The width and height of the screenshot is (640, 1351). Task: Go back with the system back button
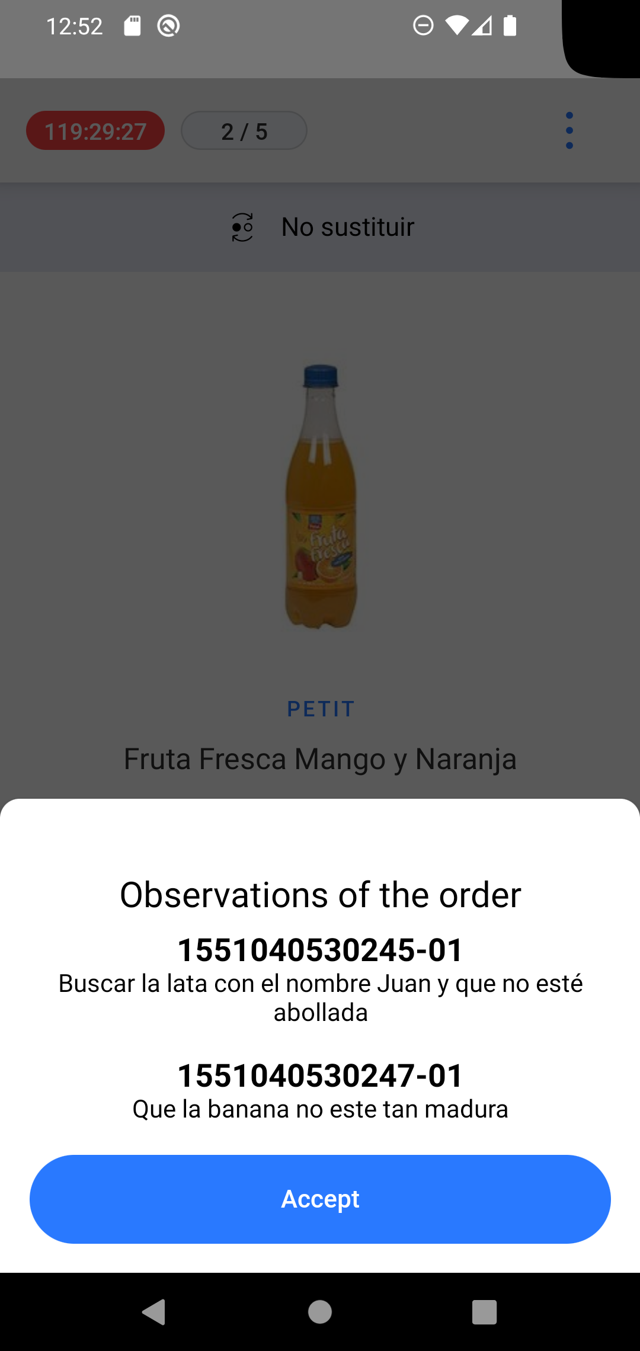pos(154,1312)
